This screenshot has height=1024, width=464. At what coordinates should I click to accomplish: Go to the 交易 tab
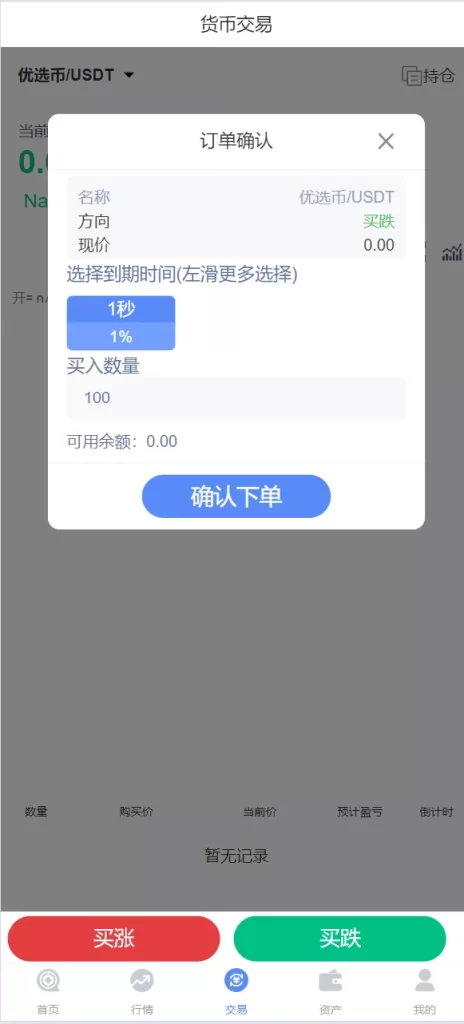click(x=236, y=991)
